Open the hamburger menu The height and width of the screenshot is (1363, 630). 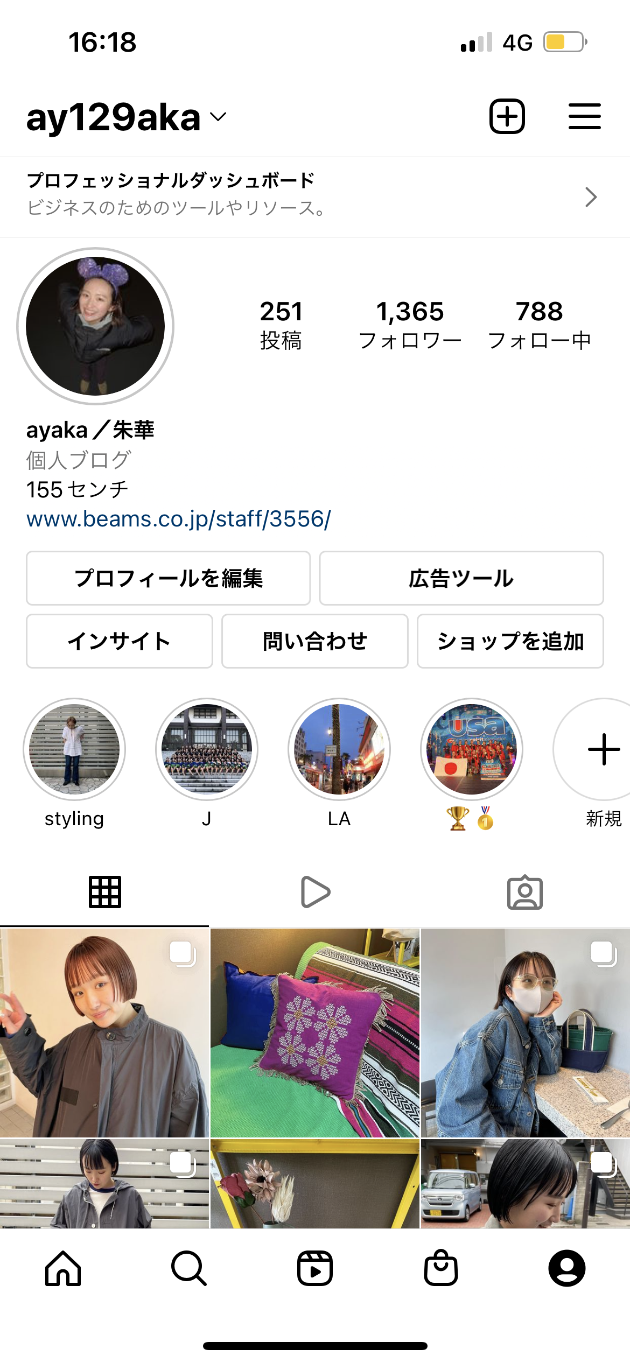point(585,117)
